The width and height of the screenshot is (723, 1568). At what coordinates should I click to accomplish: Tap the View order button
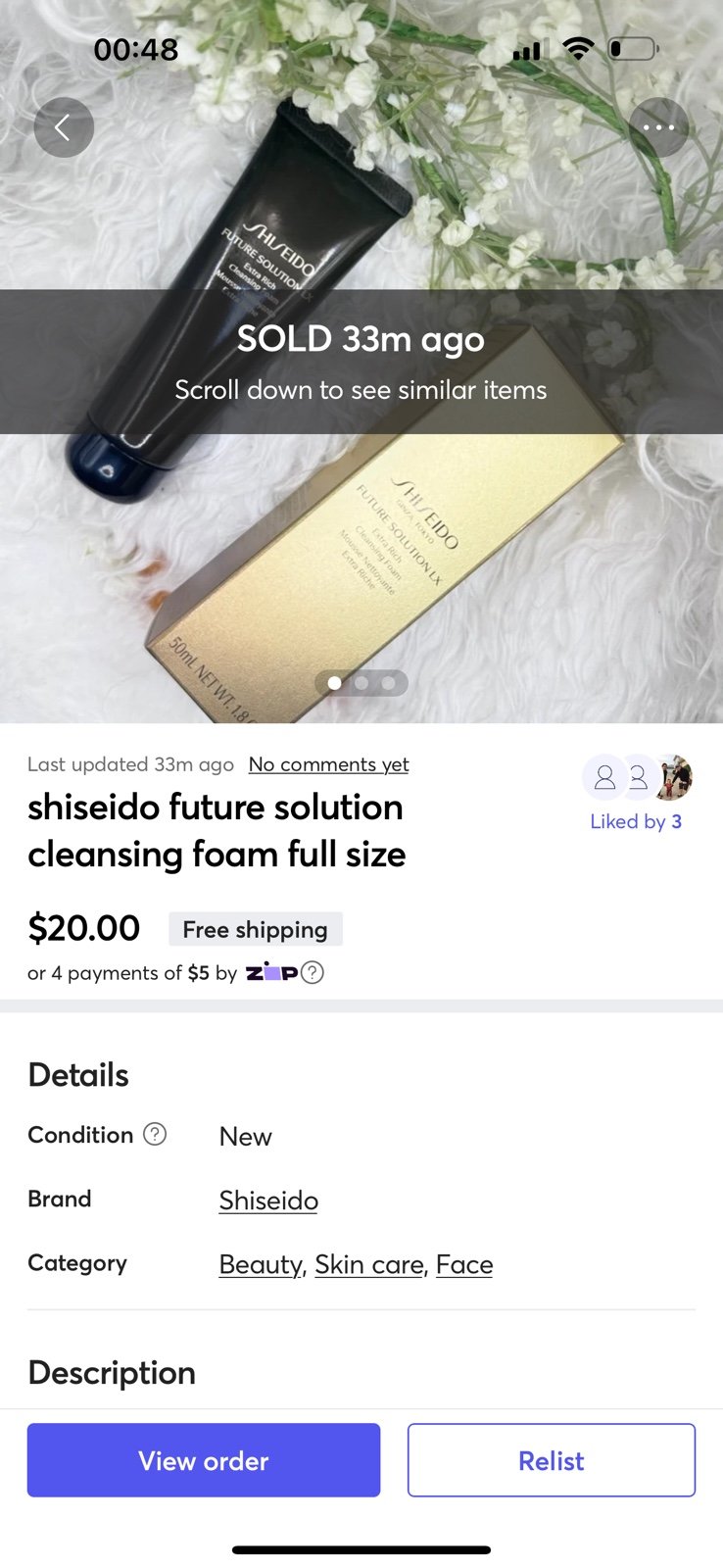(204, 1460)
